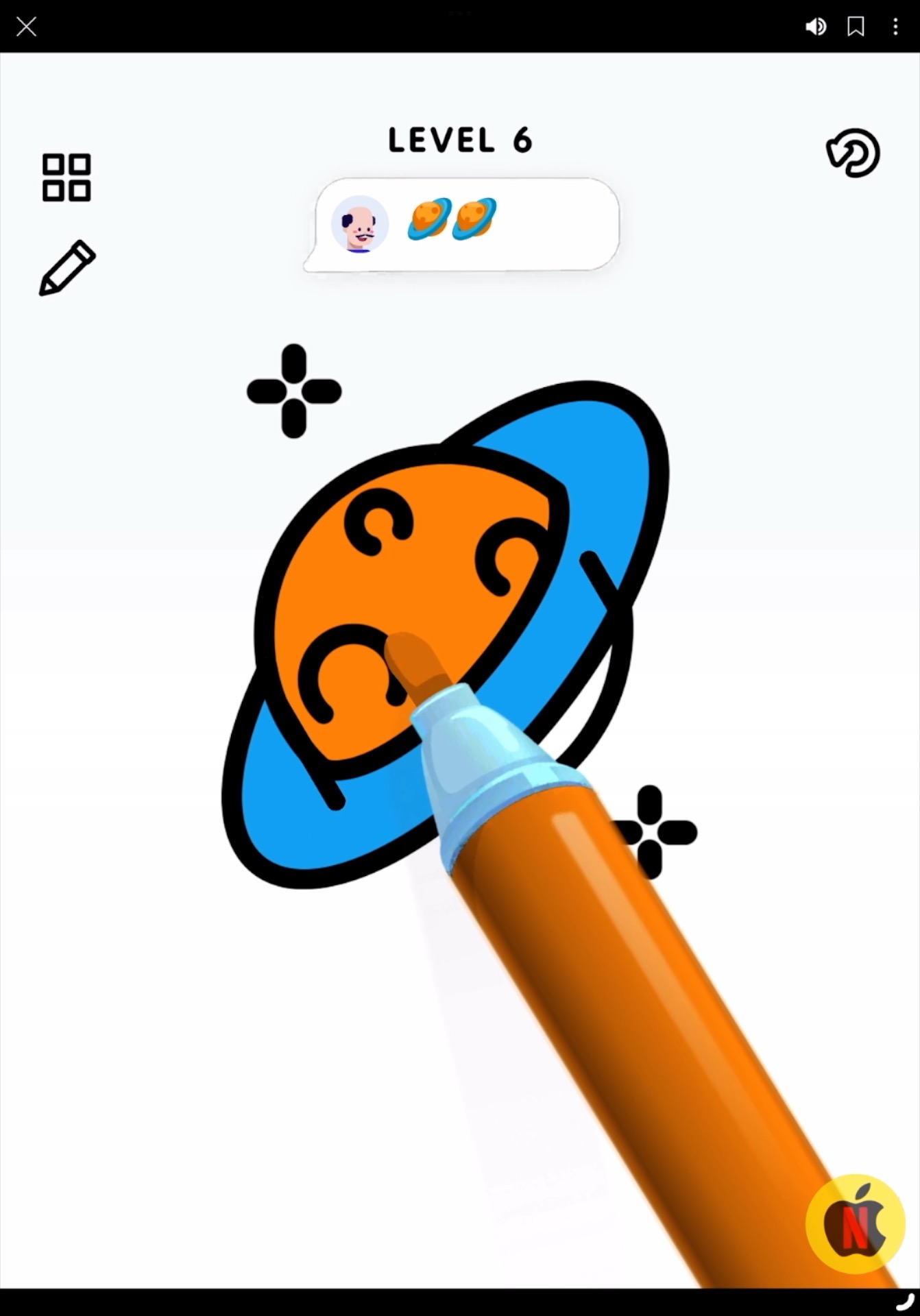Select the pencil tool
The height and width of the screenshot is (1316, 920).
point(67,268)
